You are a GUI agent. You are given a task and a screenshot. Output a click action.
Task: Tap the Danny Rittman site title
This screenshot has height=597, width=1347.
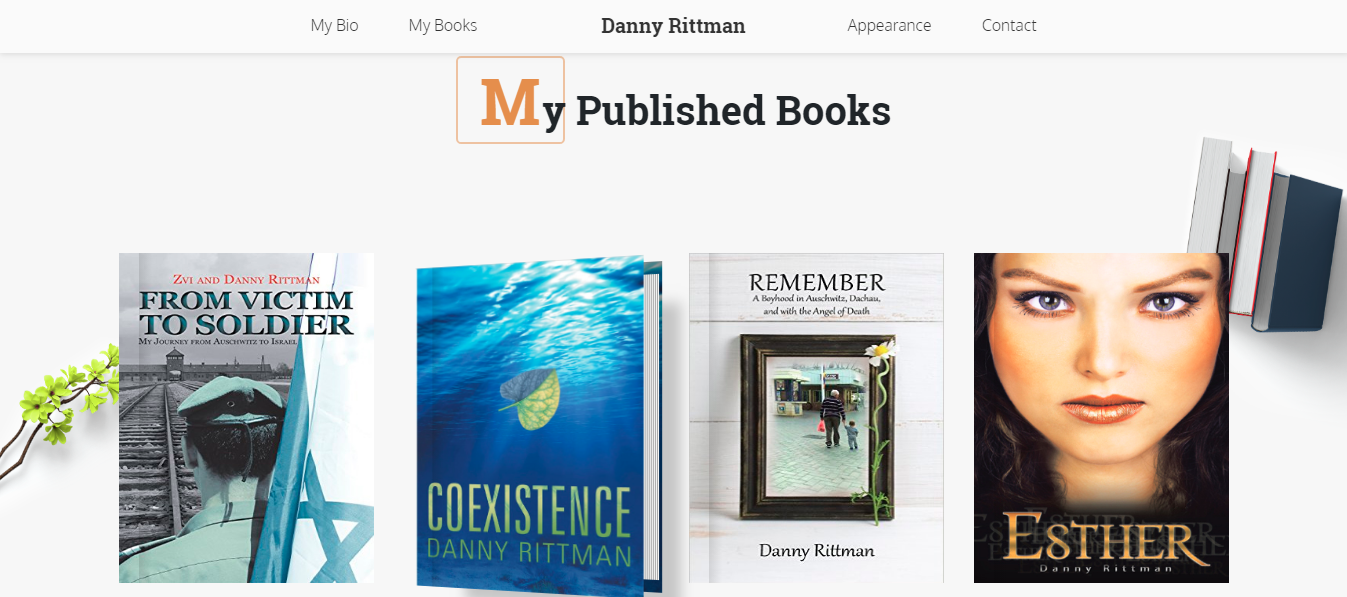pos(673,26)
